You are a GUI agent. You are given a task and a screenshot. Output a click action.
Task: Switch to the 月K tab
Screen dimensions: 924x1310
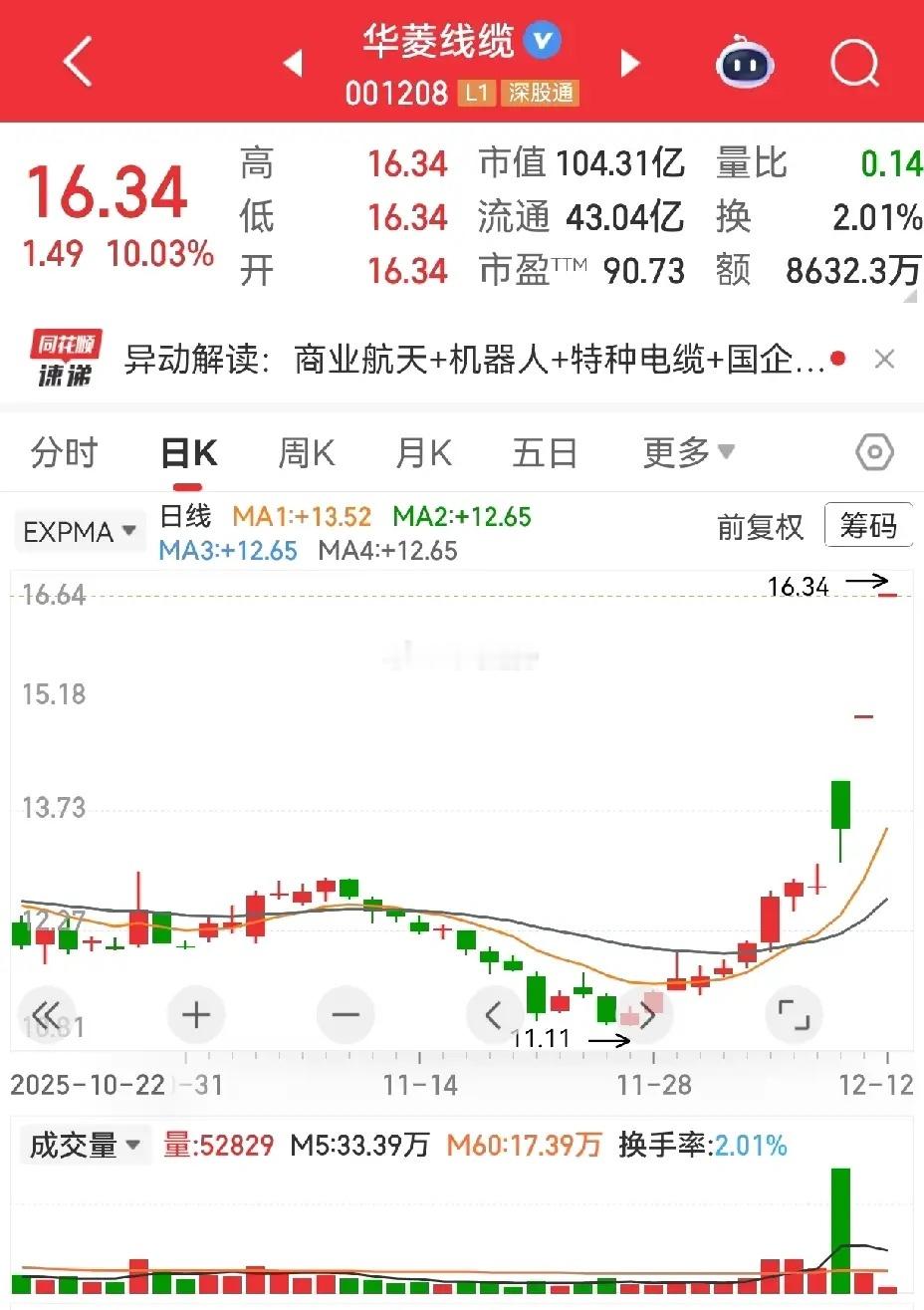423,453
